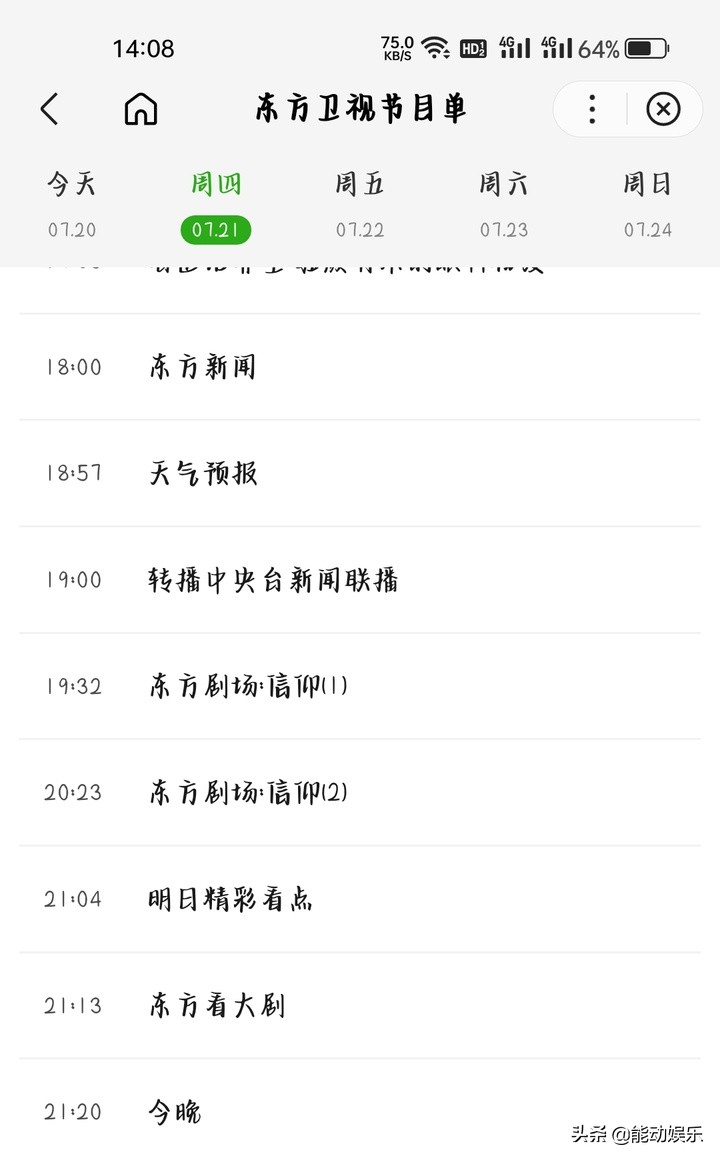The height and width of the screenshot is (1160, 720).
Task: Tap the battery indicator icon
Action: 645,47
